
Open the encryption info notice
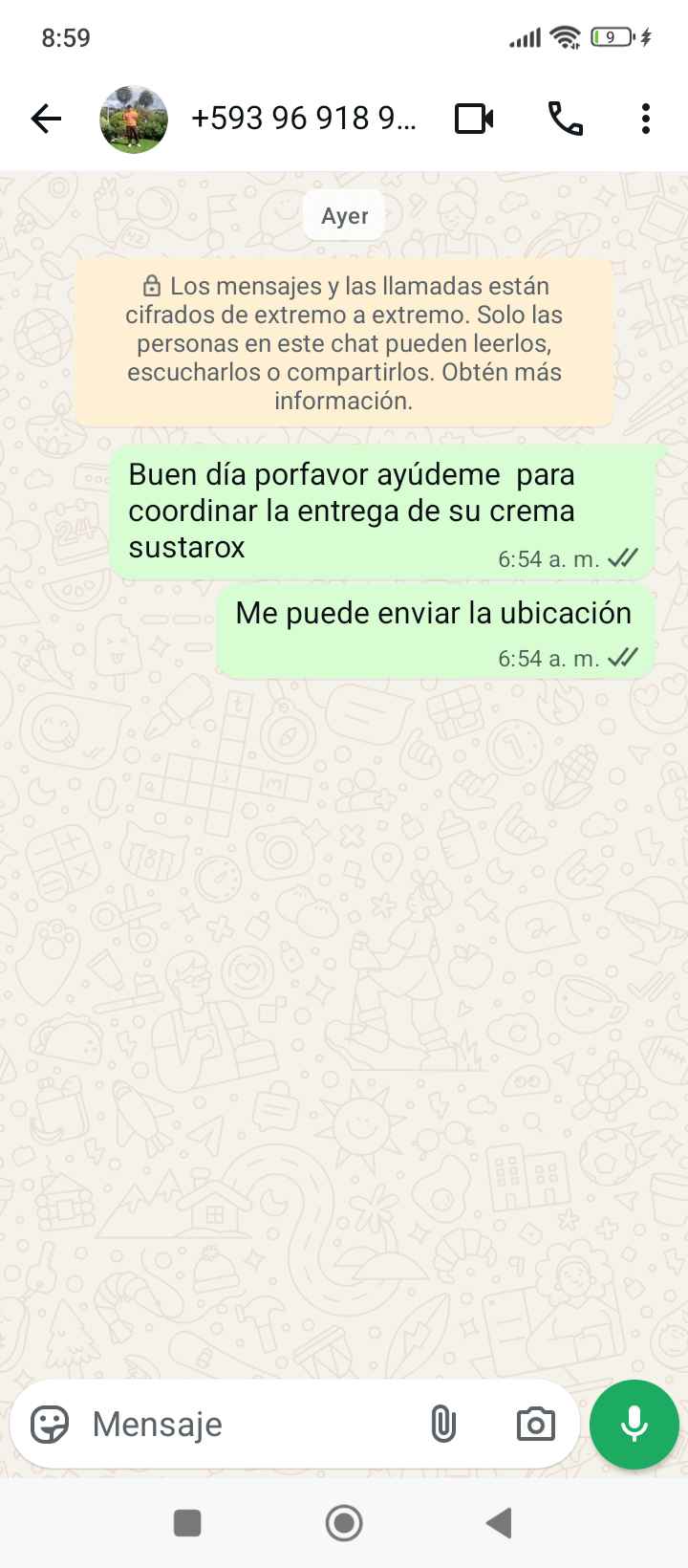coord(344,342)
